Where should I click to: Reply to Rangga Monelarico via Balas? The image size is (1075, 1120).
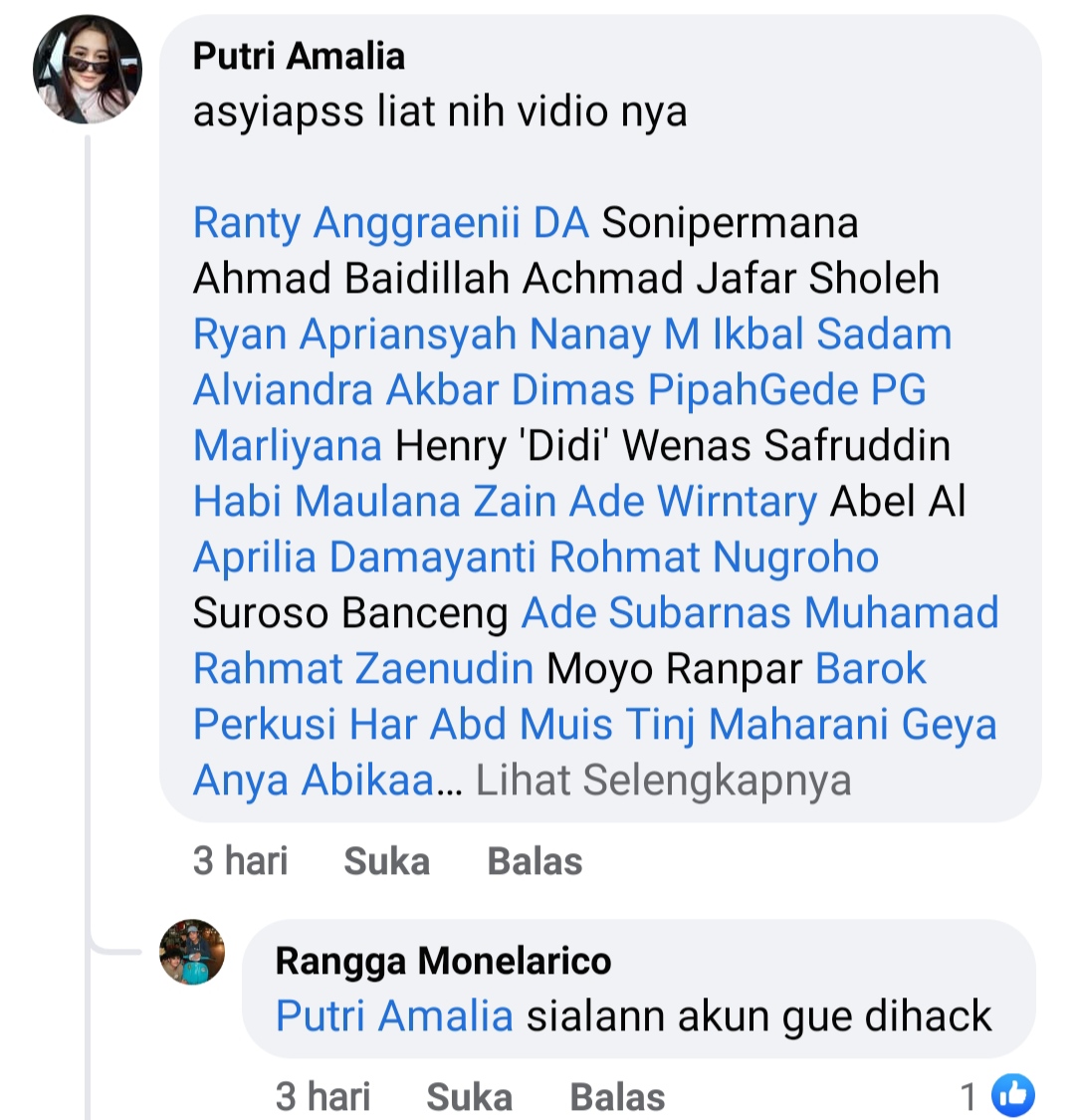pos(617,1097)
